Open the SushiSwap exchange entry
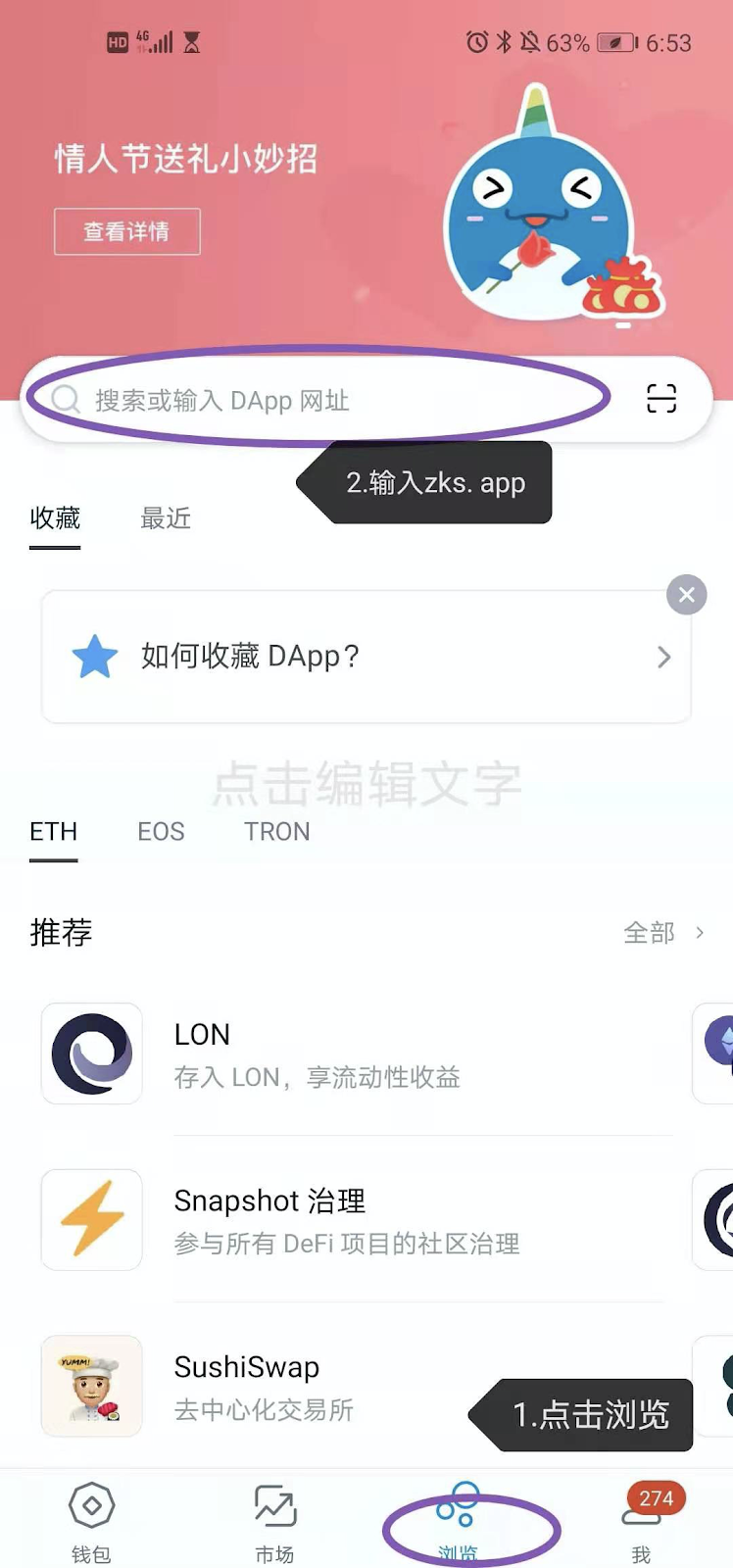 (x=246, y=1366)
